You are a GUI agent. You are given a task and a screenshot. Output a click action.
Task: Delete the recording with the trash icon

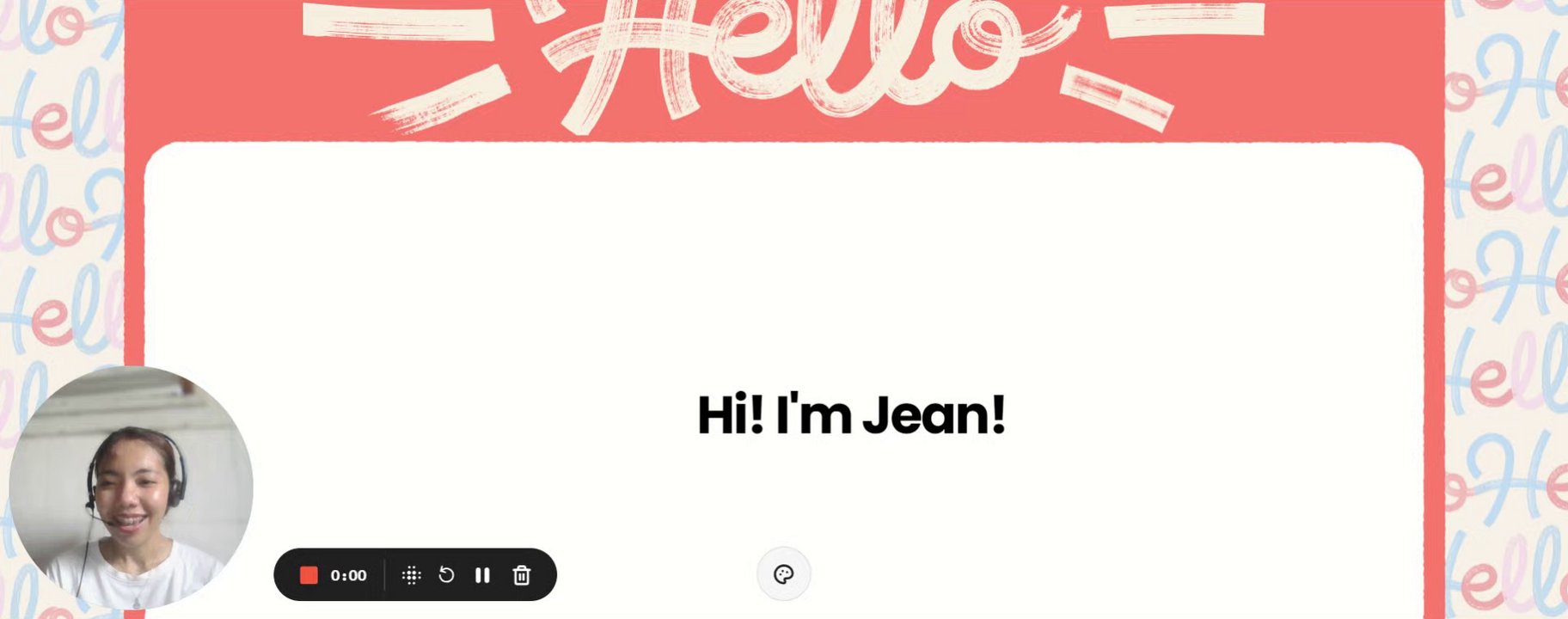(522, 575)
